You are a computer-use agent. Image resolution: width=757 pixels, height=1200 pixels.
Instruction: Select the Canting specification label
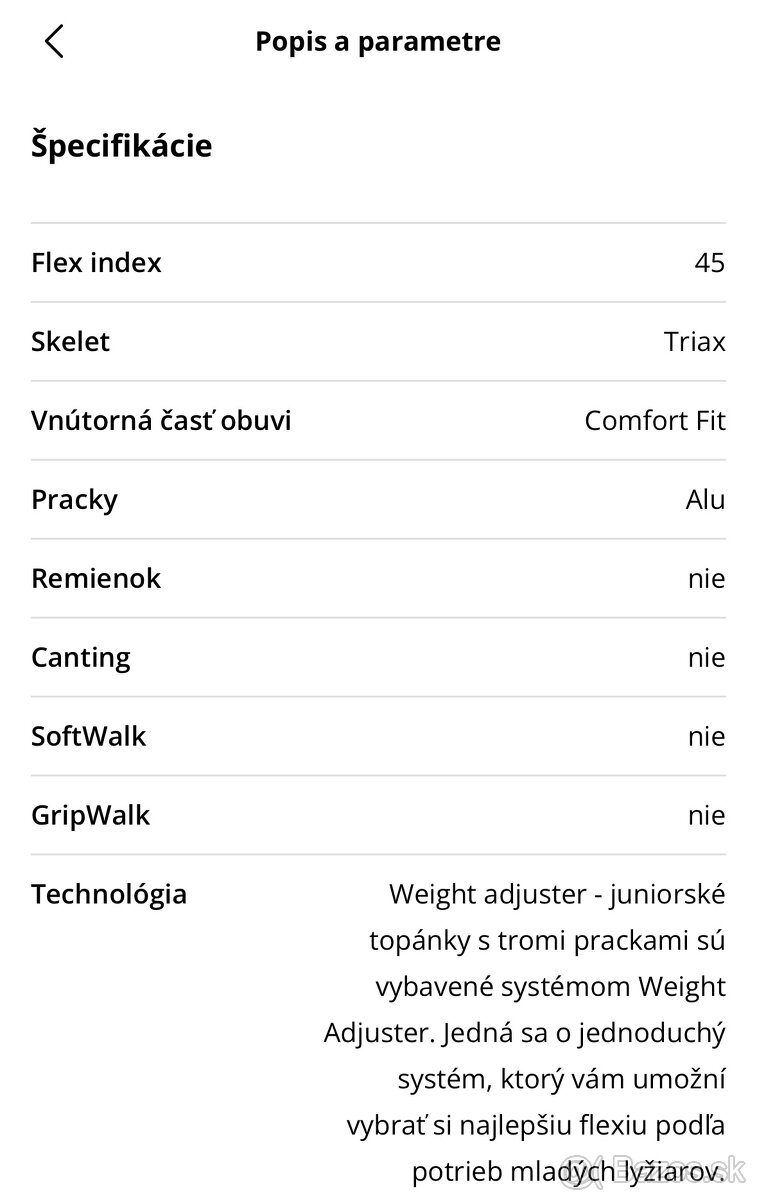80,657
